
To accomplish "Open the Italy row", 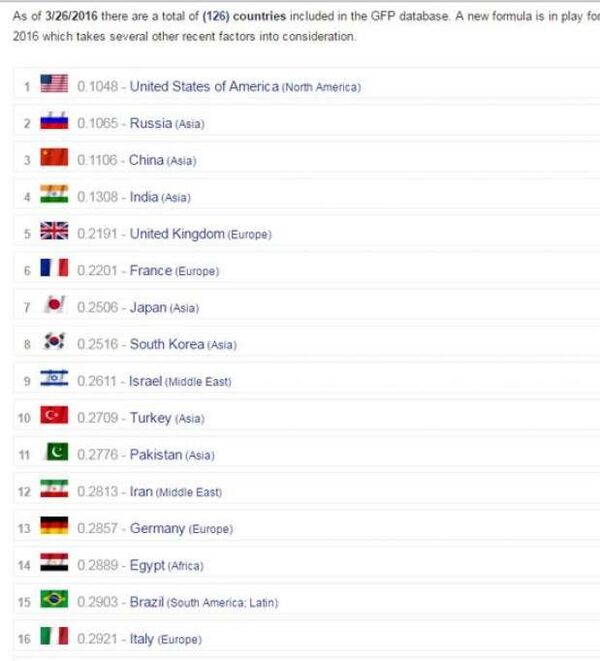I will pos(142,638).
